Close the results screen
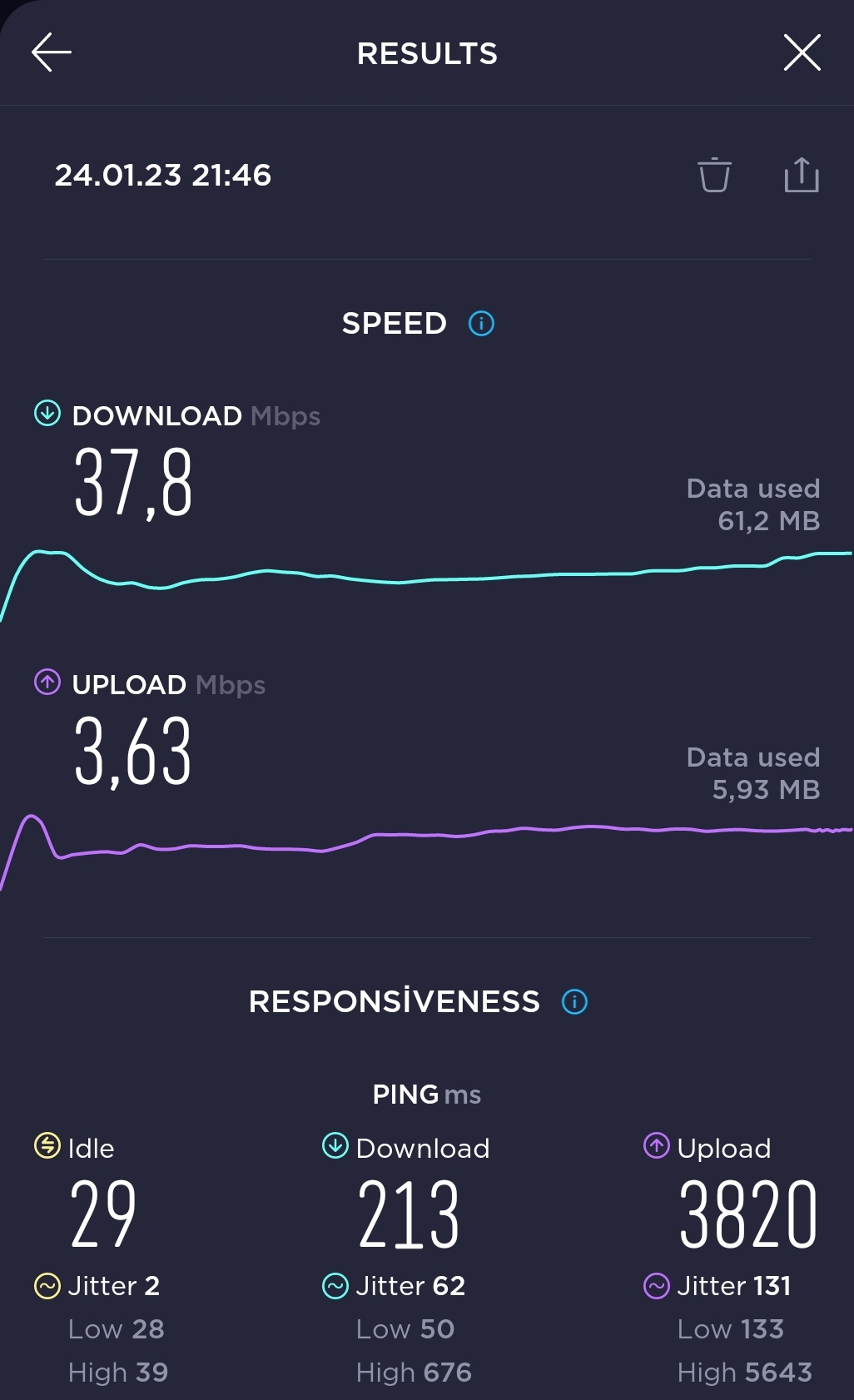This screenshot has width=854, height=1400. point(802,52)
